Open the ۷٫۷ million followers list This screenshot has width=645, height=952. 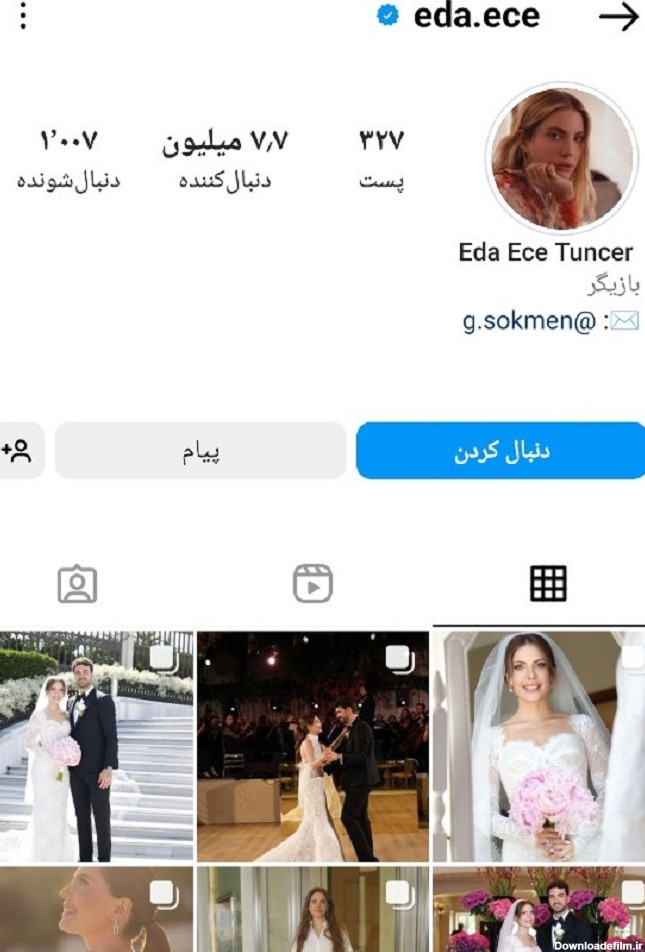pyautogui.click(x=225, y=158)
